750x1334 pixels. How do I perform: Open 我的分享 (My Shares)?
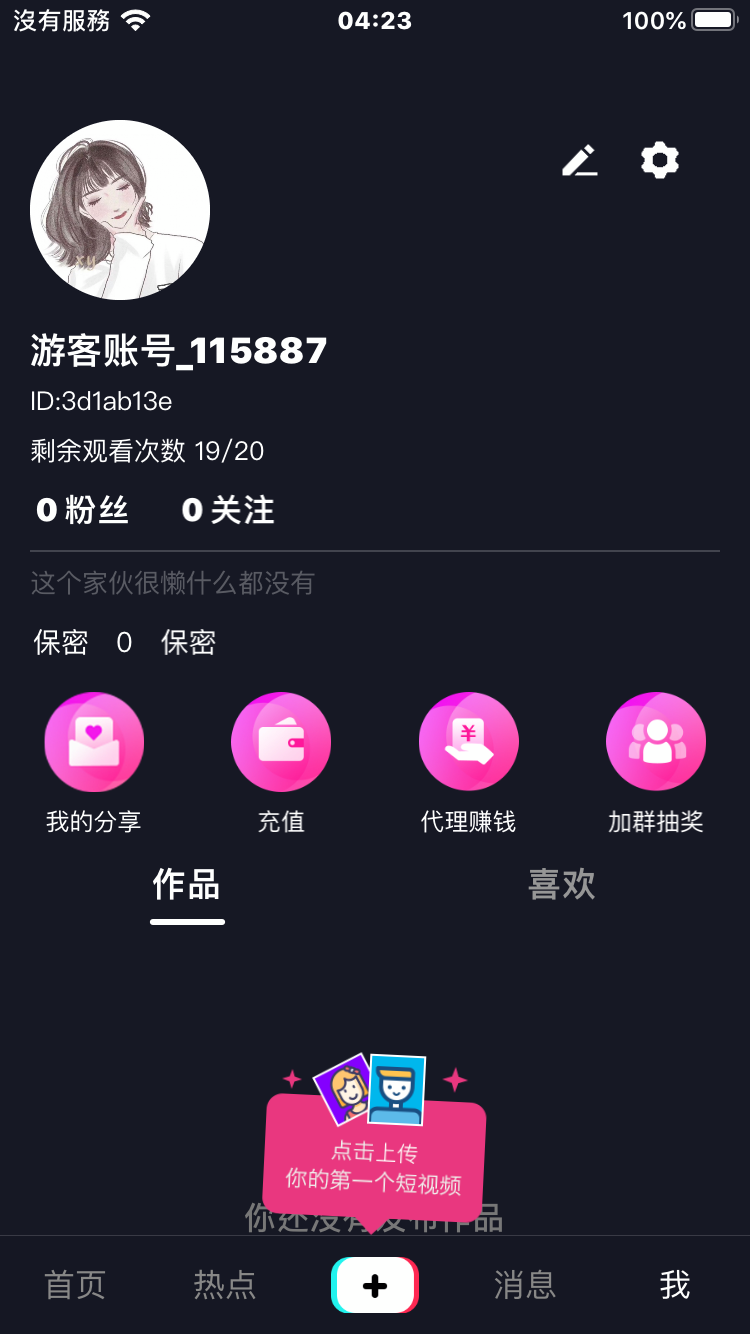[94, 742]
